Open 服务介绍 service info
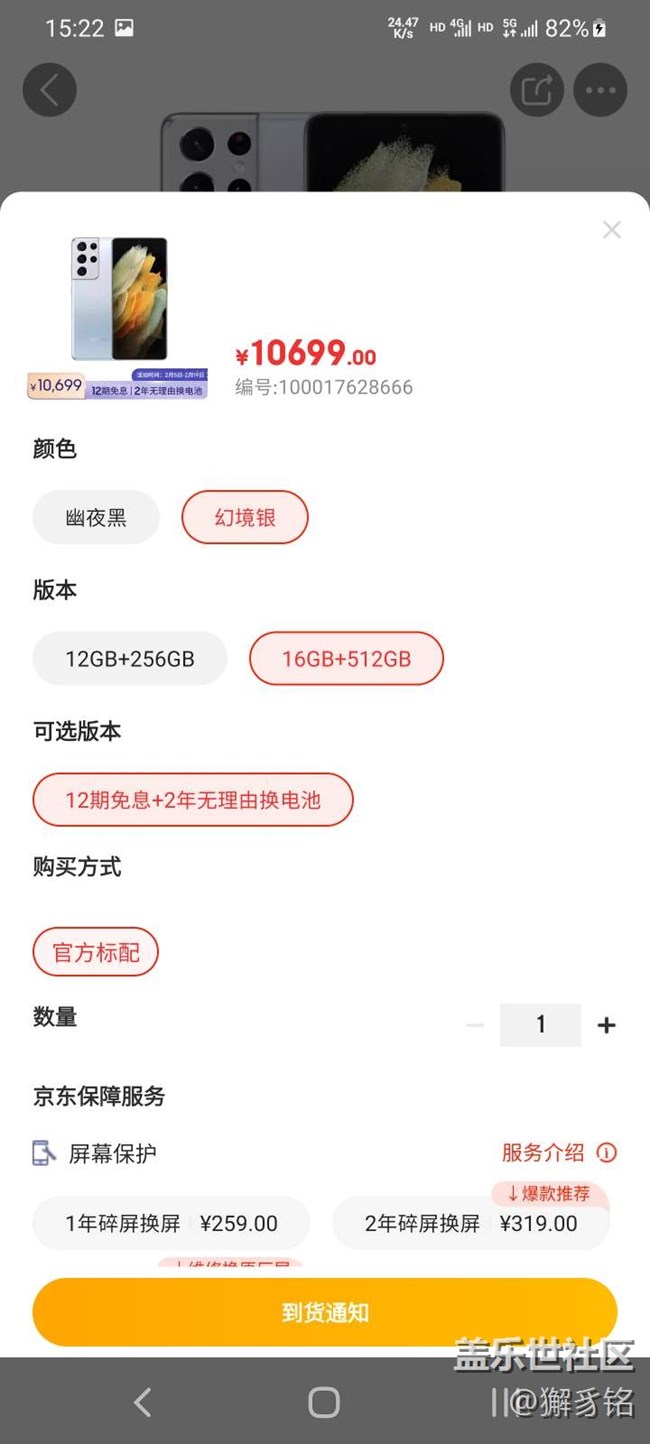Screen dimensions: 650x1444 [559, 1153]
